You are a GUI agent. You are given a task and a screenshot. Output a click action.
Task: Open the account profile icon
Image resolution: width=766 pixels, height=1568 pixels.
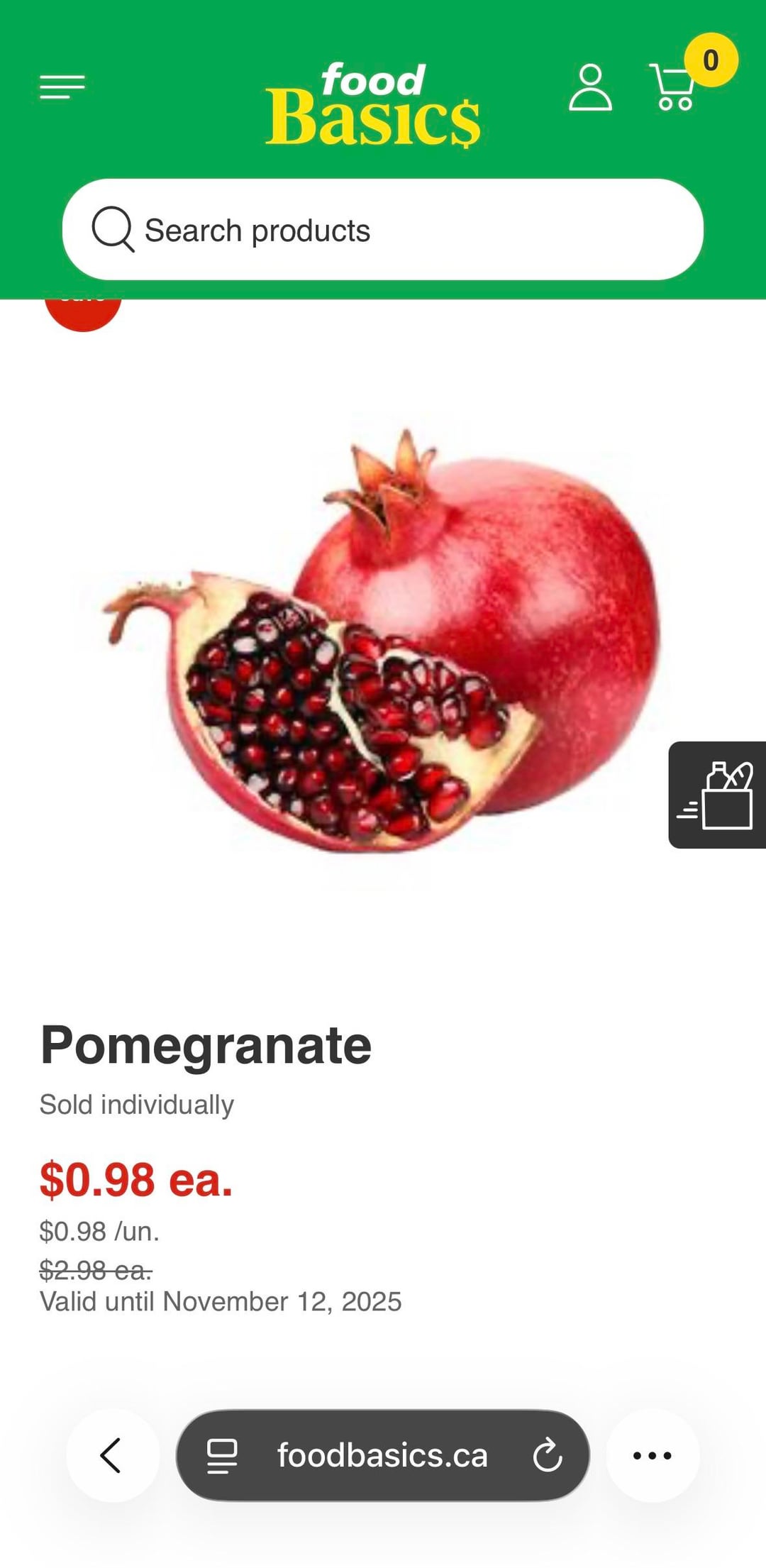[x=590, y=88]
